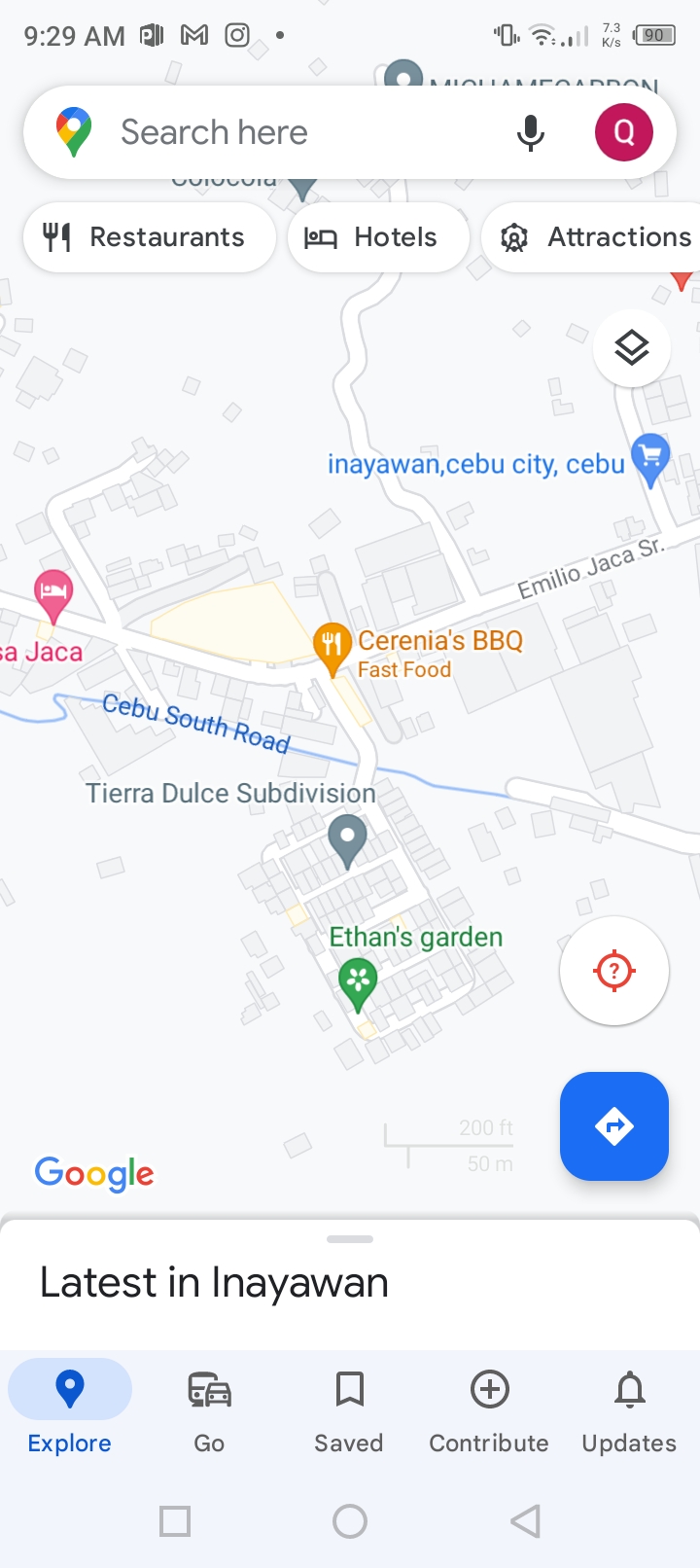Viewport: 700px width, 1568px height.
Task: Tap the blue directions button
Action: [x=614, y=1126]
